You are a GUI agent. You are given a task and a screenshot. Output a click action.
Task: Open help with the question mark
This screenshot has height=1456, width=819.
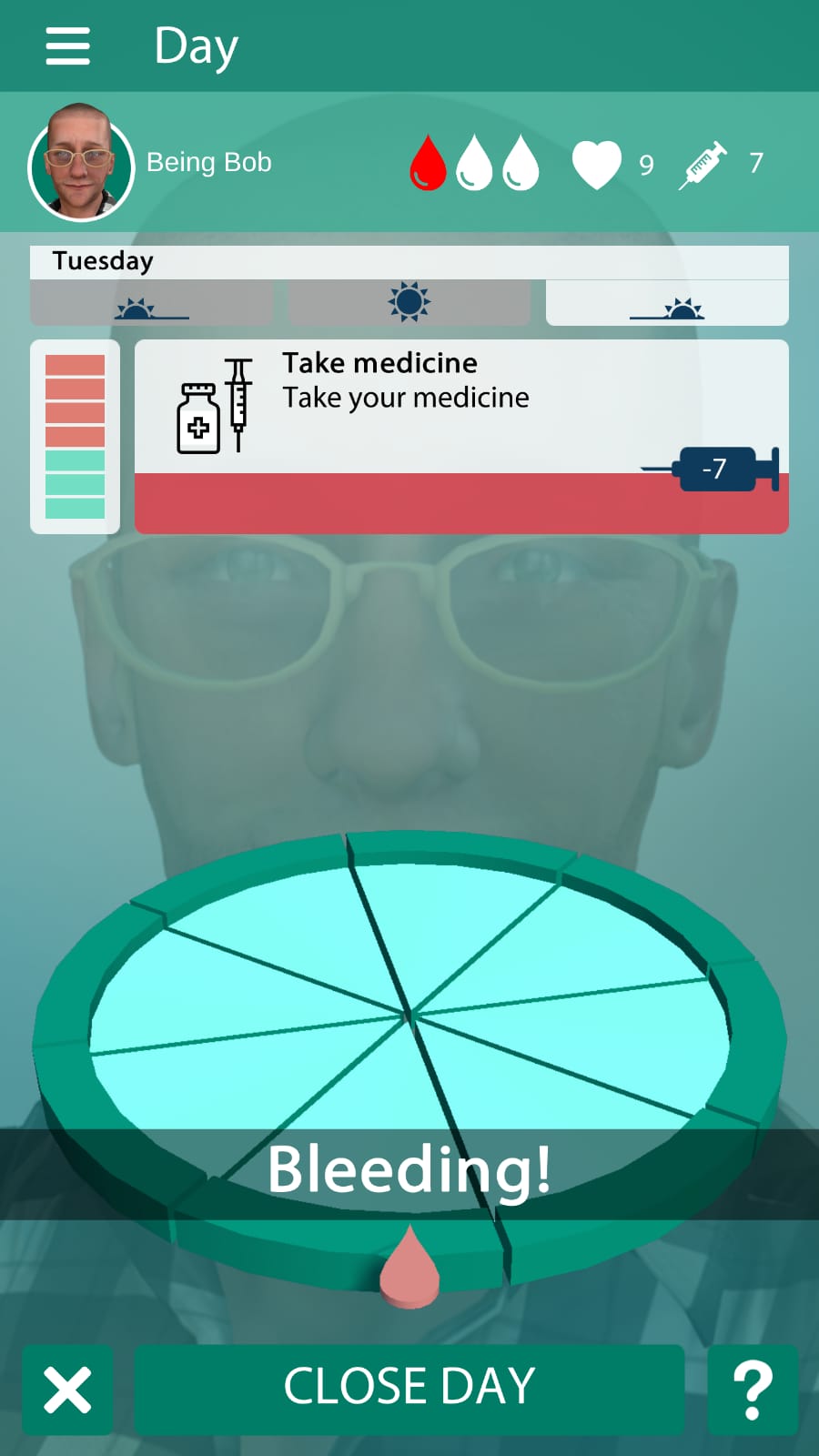753,1390
